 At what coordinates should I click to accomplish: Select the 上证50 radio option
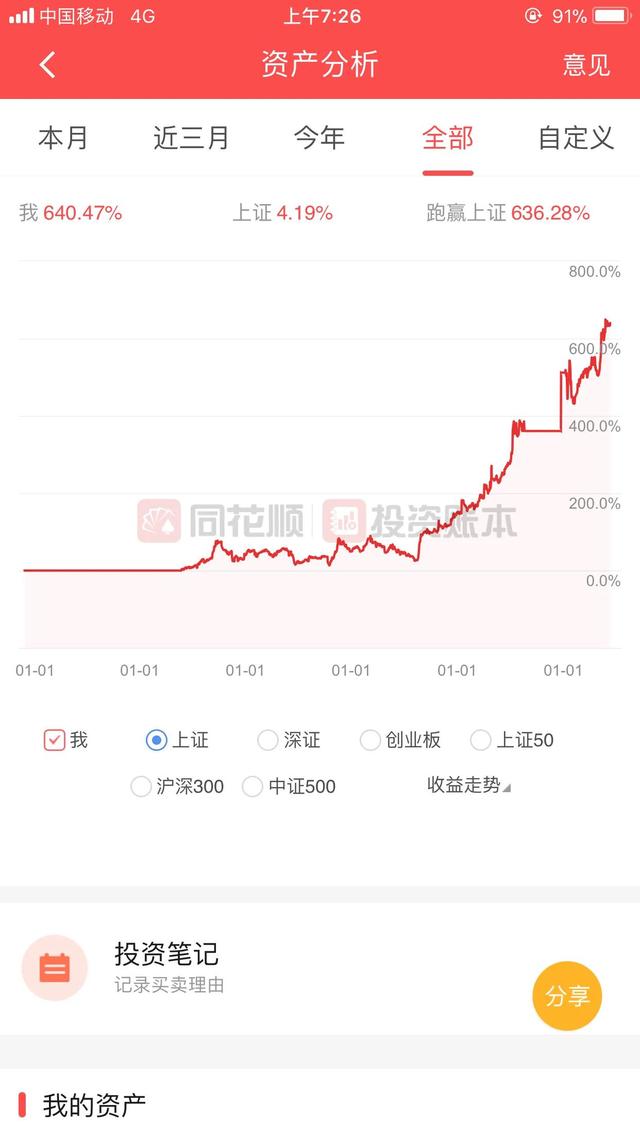(481, 740)
